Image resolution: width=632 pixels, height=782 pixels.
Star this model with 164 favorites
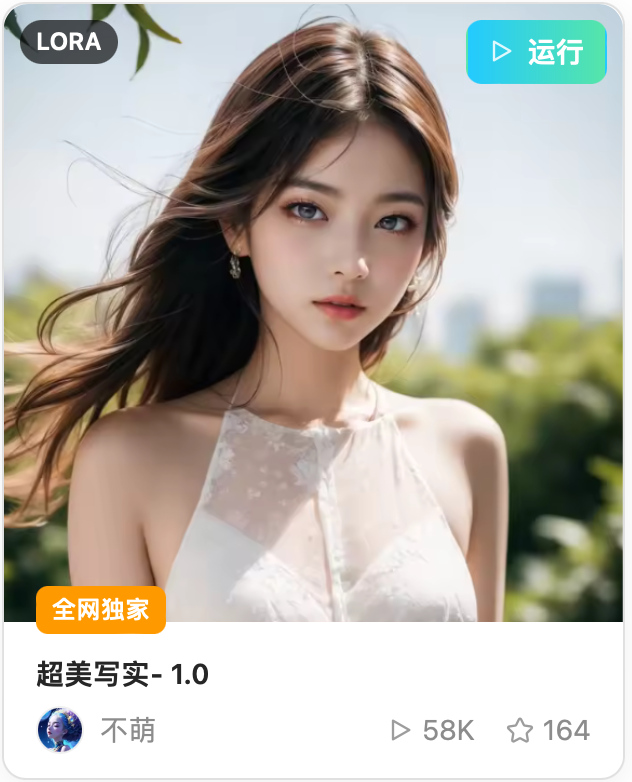520,731
